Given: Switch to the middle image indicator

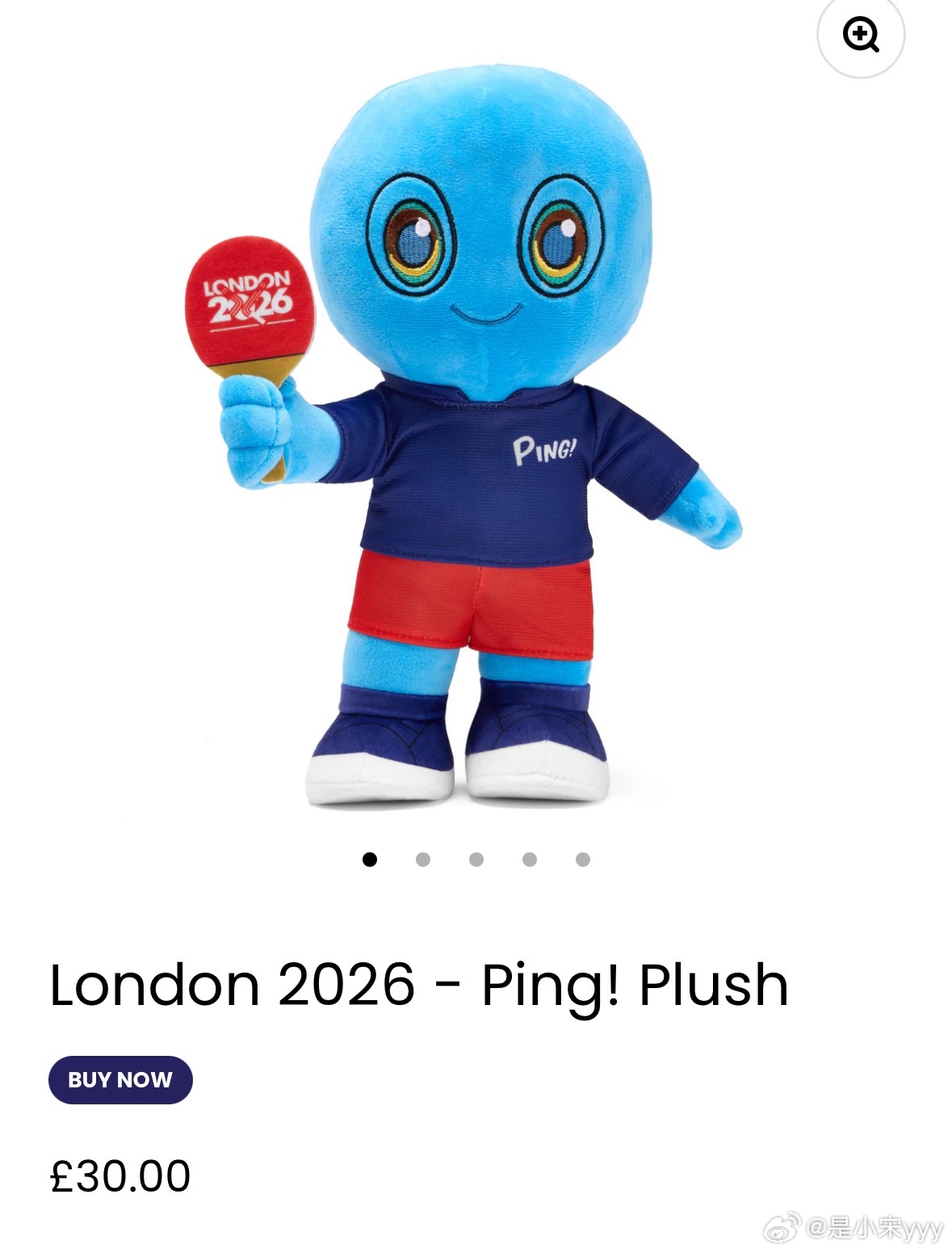Looking at the screenshot, I should pos(475,860).
